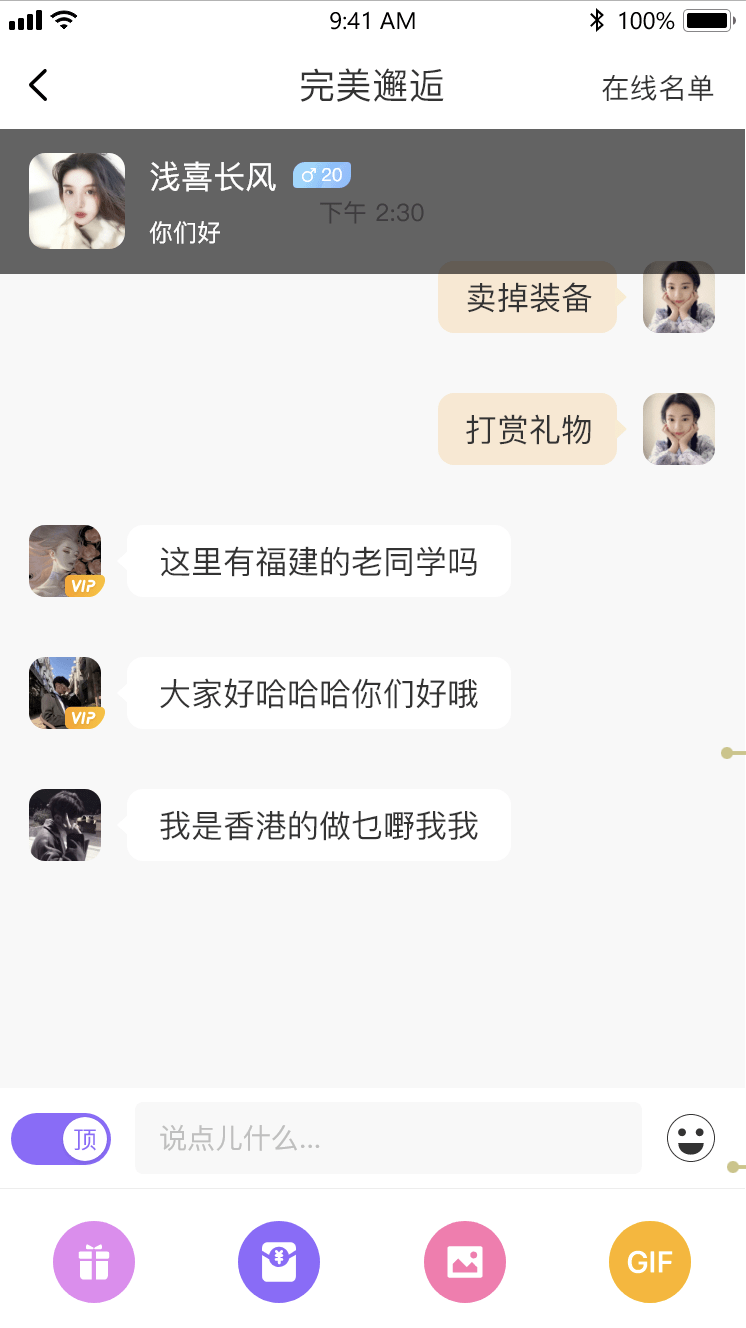Screen dimensions: 746x1328
Task: Open the GIF picker
Action: click(650, 1262)
